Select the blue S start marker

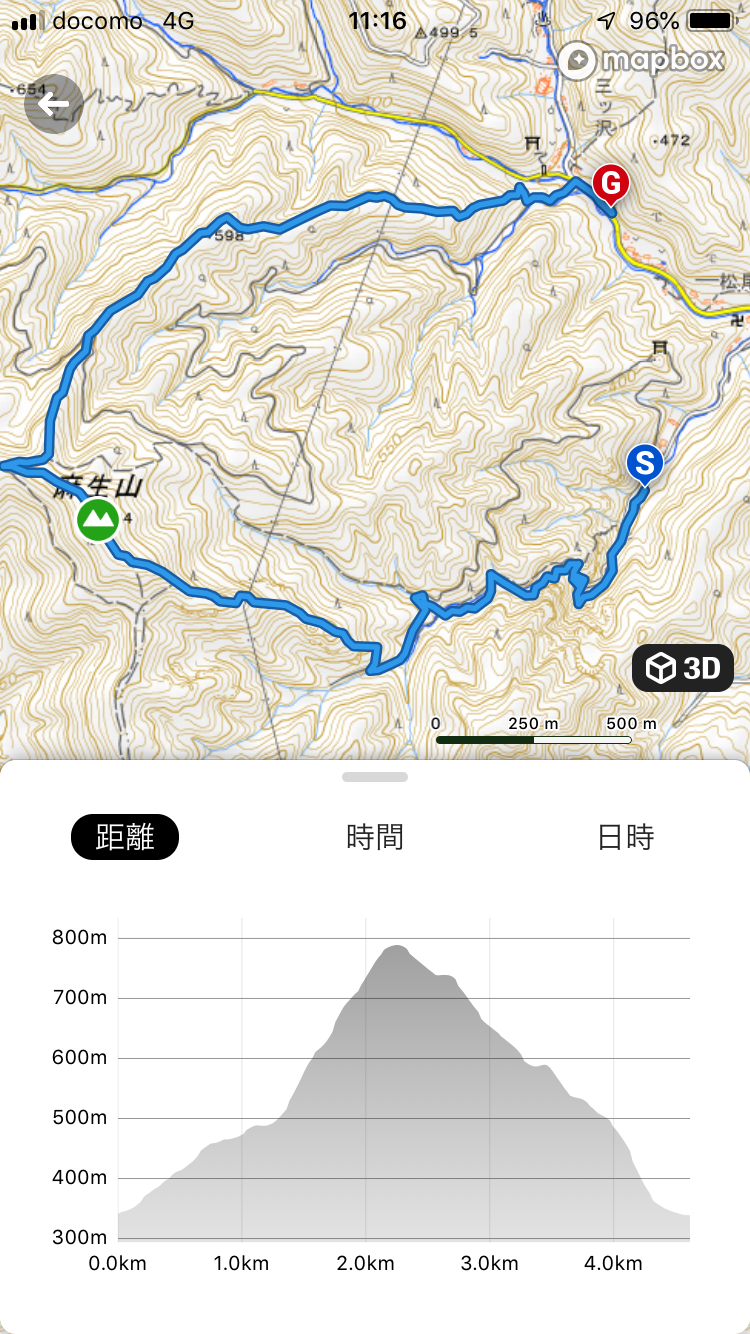tap(645, 464)
